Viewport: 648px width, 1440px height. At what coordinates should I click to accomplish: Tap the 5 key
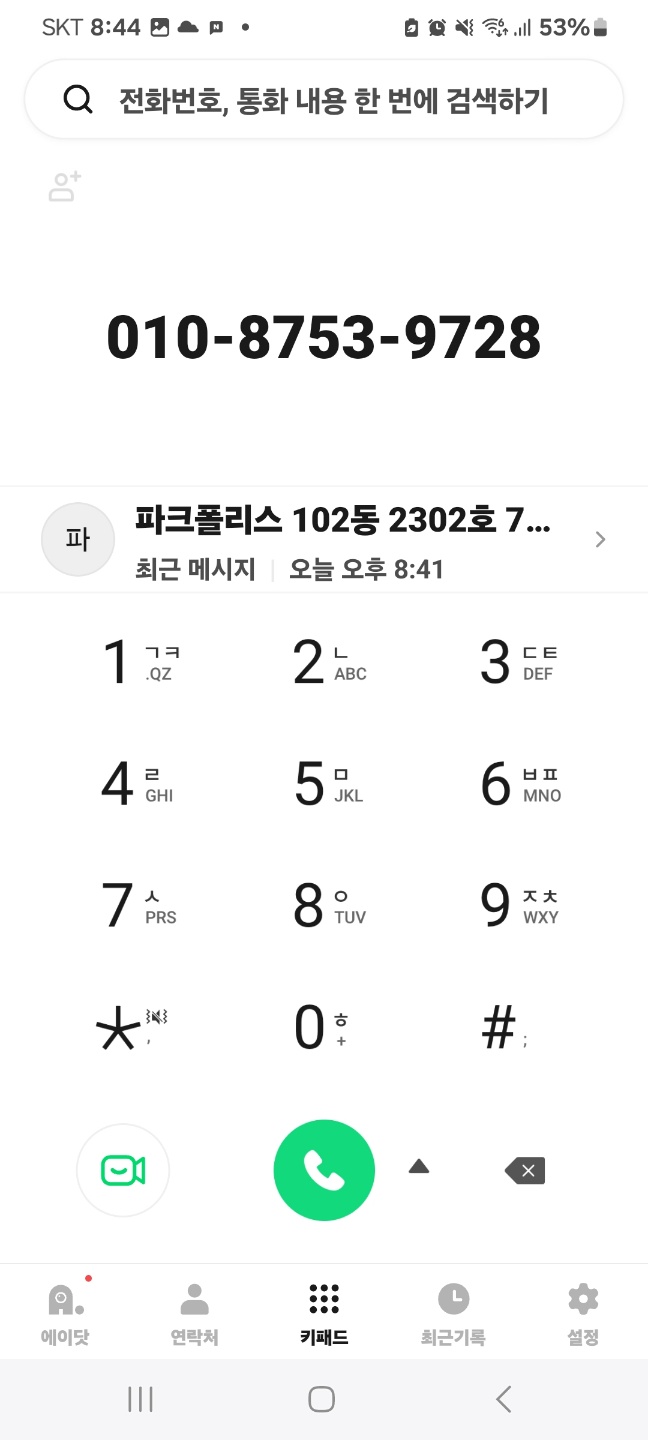324,784
